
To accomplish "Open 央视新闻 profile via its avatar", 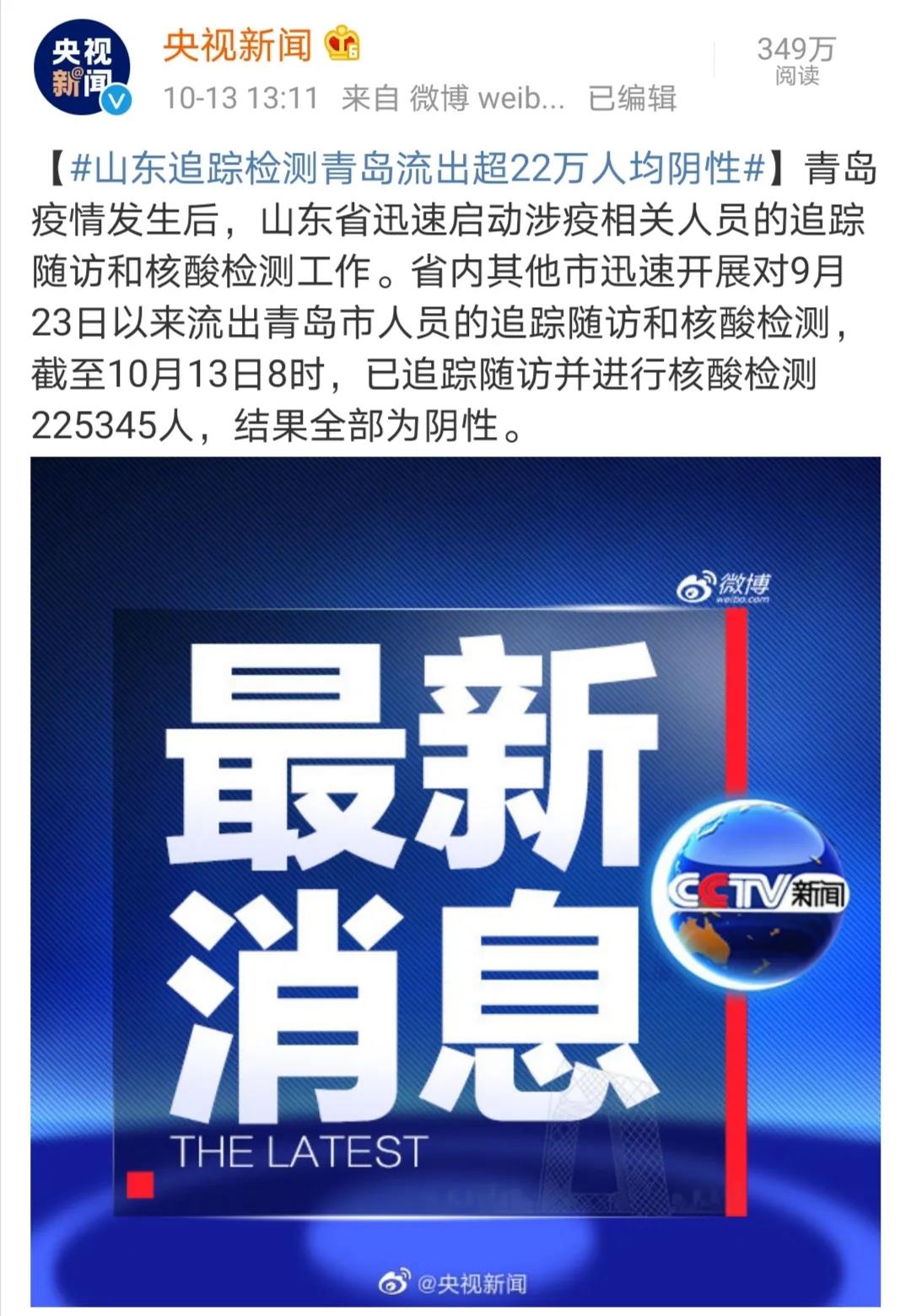I will pos(82,68).
